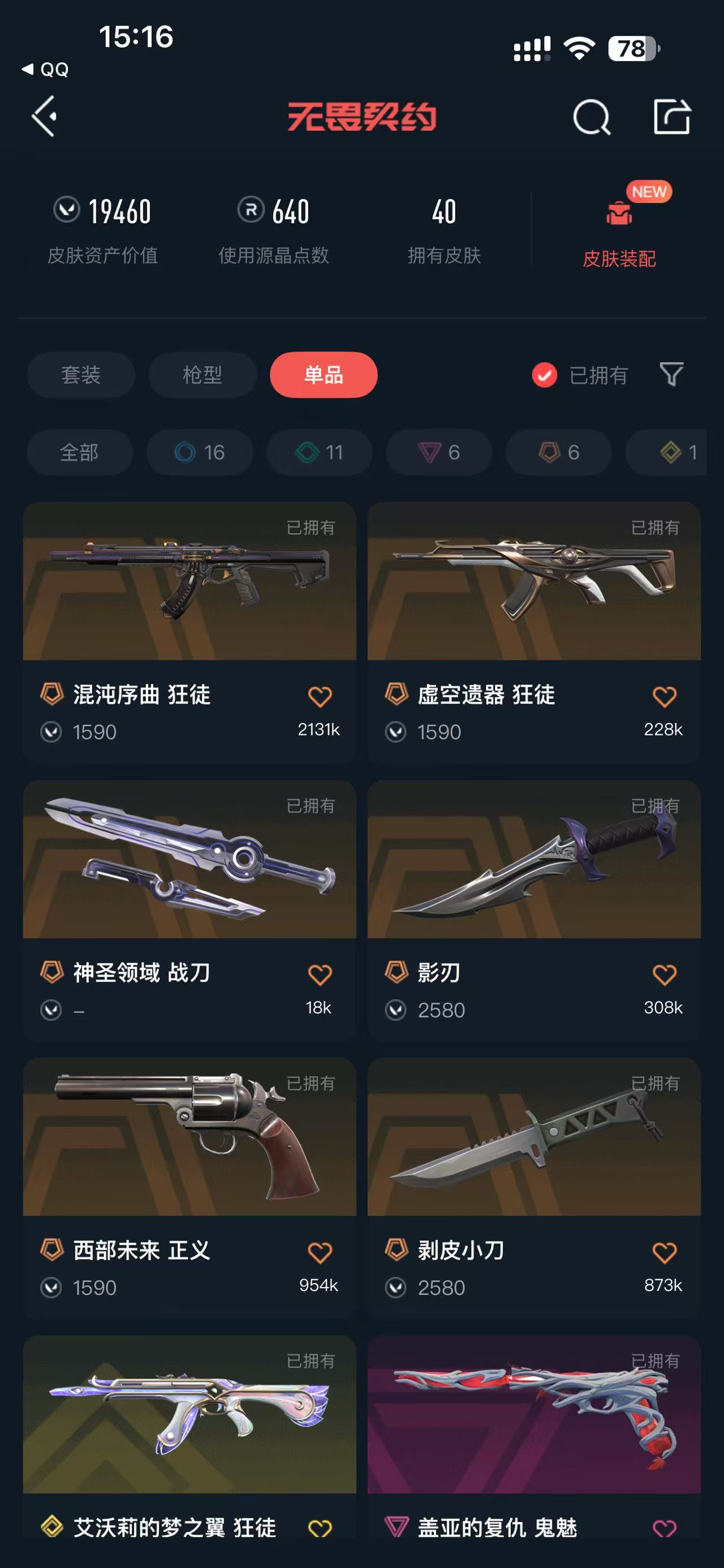This screenshot has width=724, height=1568.
Task: Filter by the purple tier with 6 skins
Action: [438, 452]
